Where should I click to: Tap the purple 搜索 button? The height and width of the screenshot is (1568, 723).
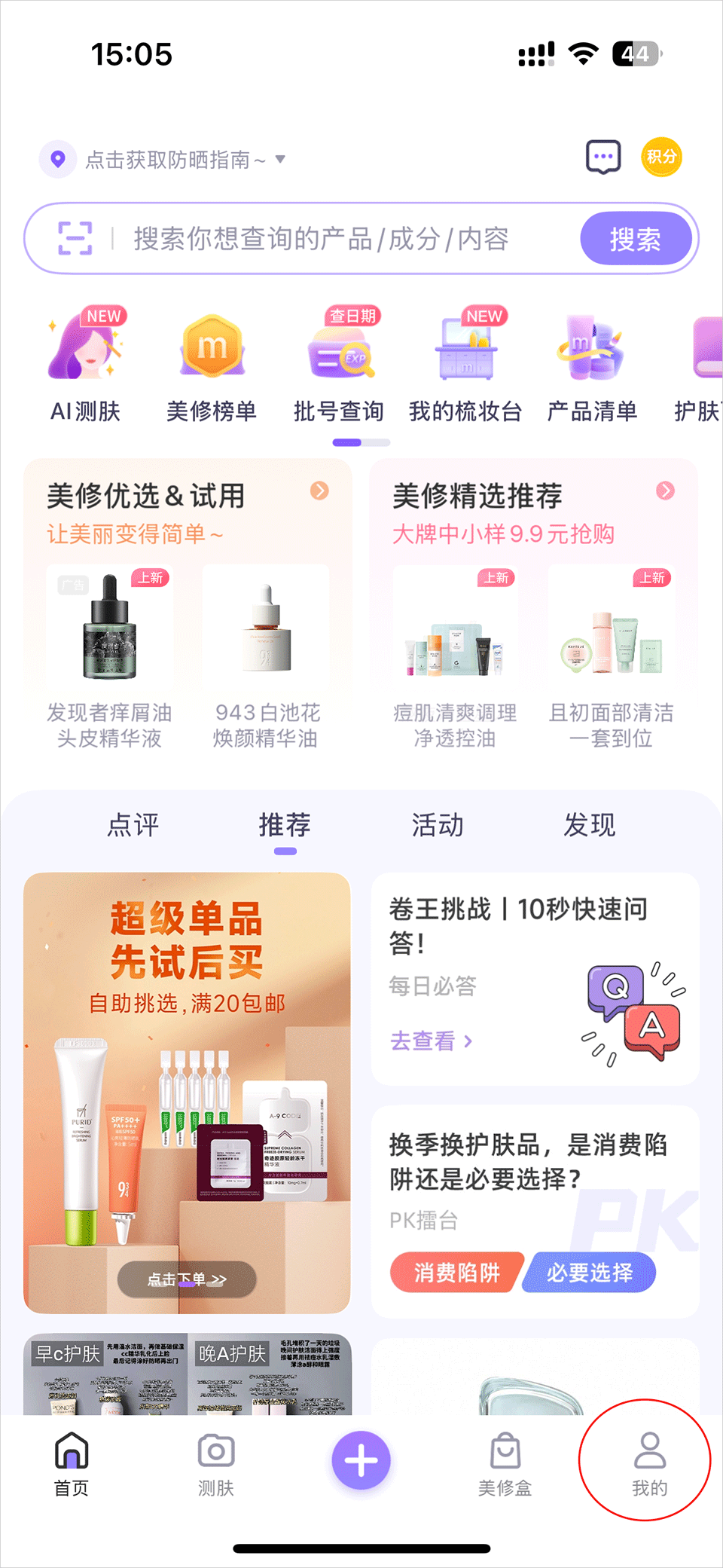pos(635,239)
